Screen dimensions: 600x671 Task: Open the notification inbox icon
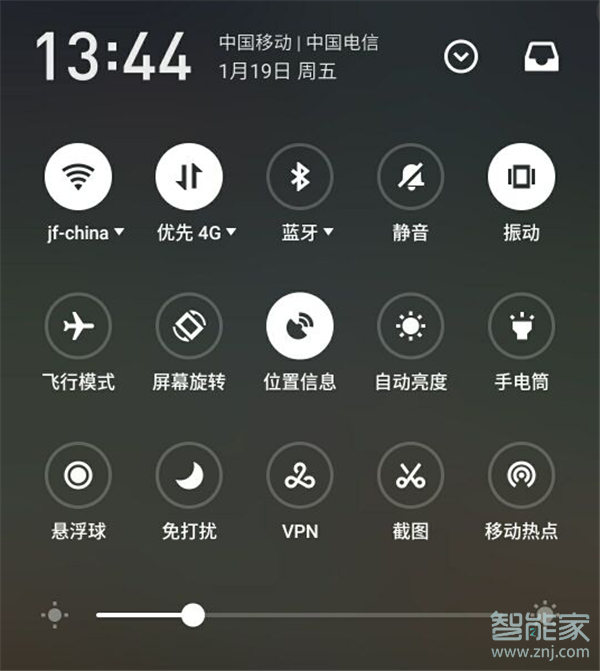(x=542, y=58)
